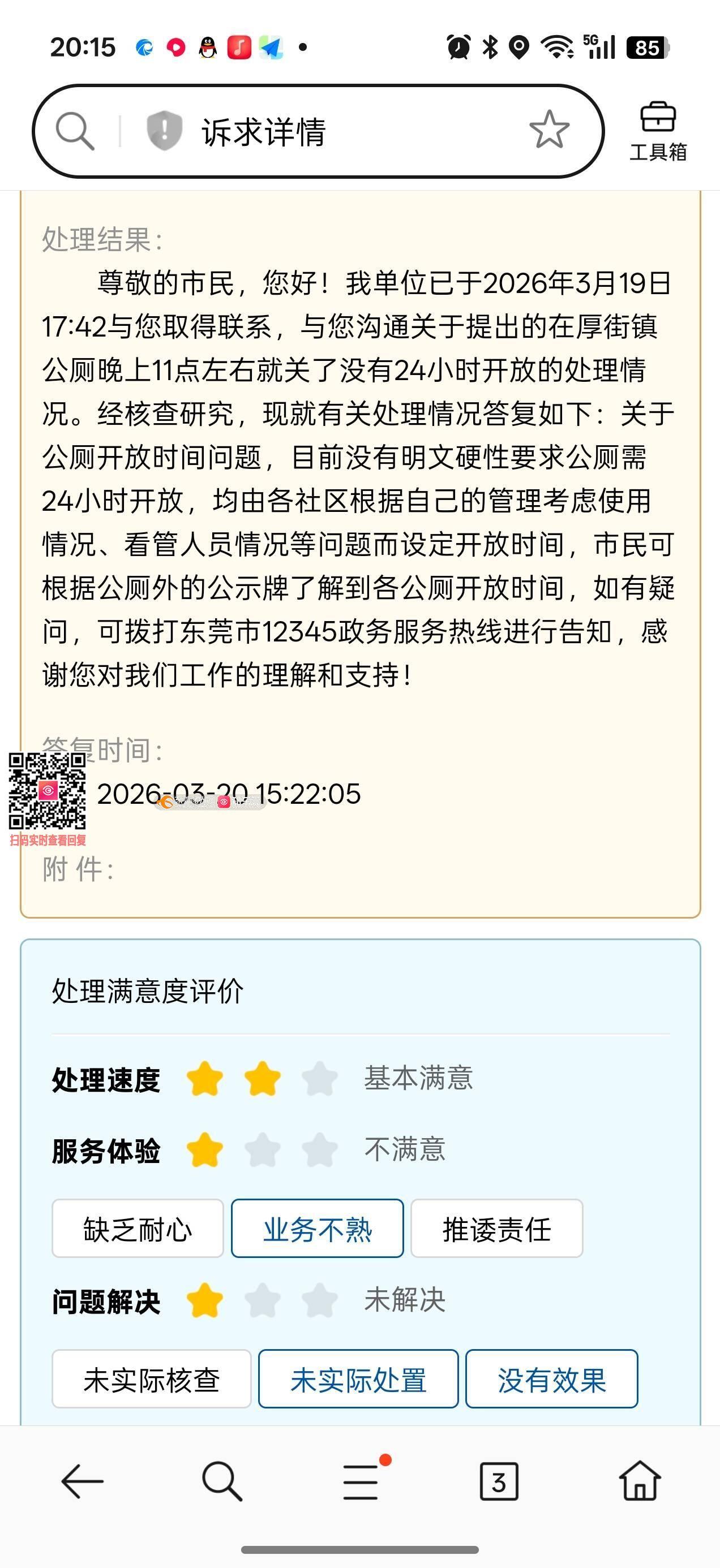
Task: Set 处理速度 rating to one star
Action: point(205,1079)
